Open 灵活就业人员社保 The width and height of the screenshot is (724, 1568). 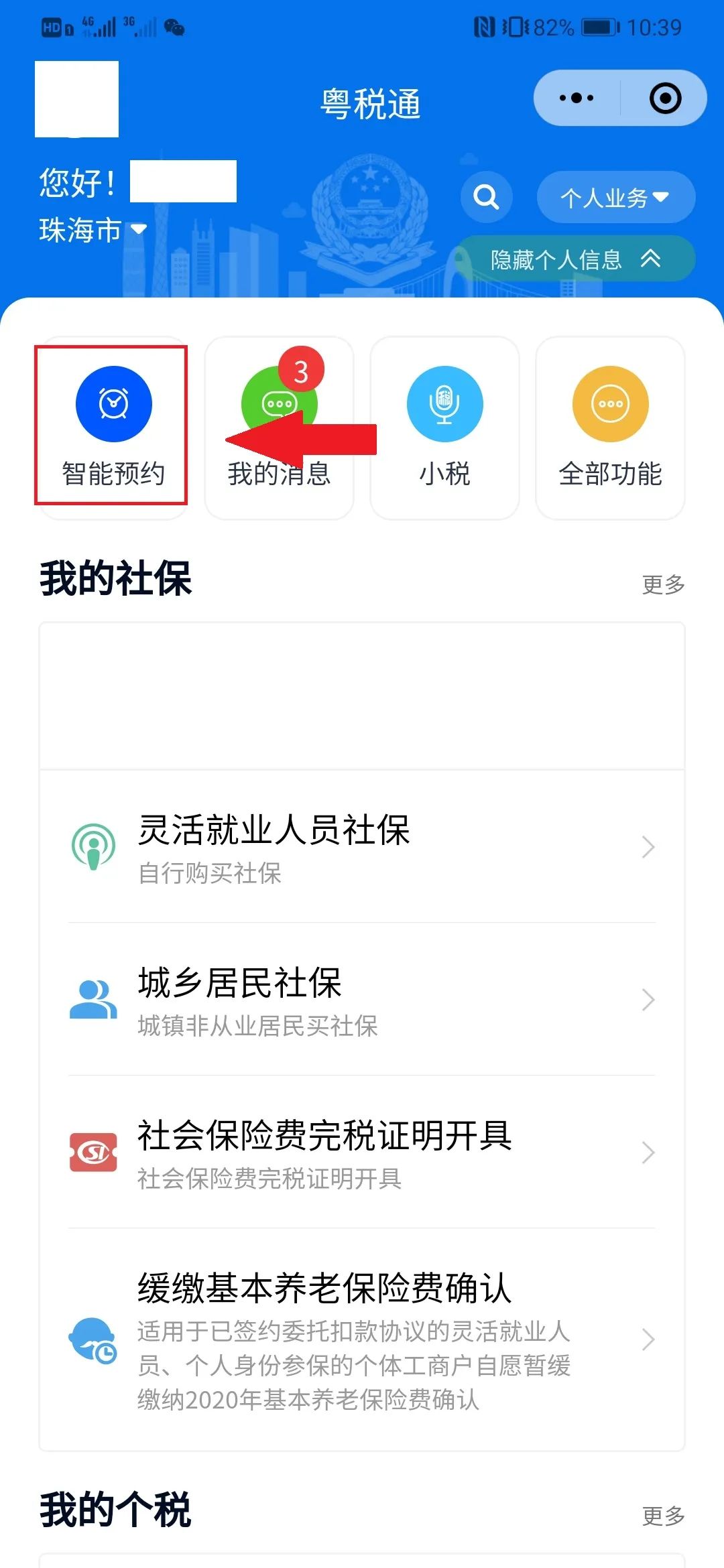pyautogui.click(x=362, y=847)
